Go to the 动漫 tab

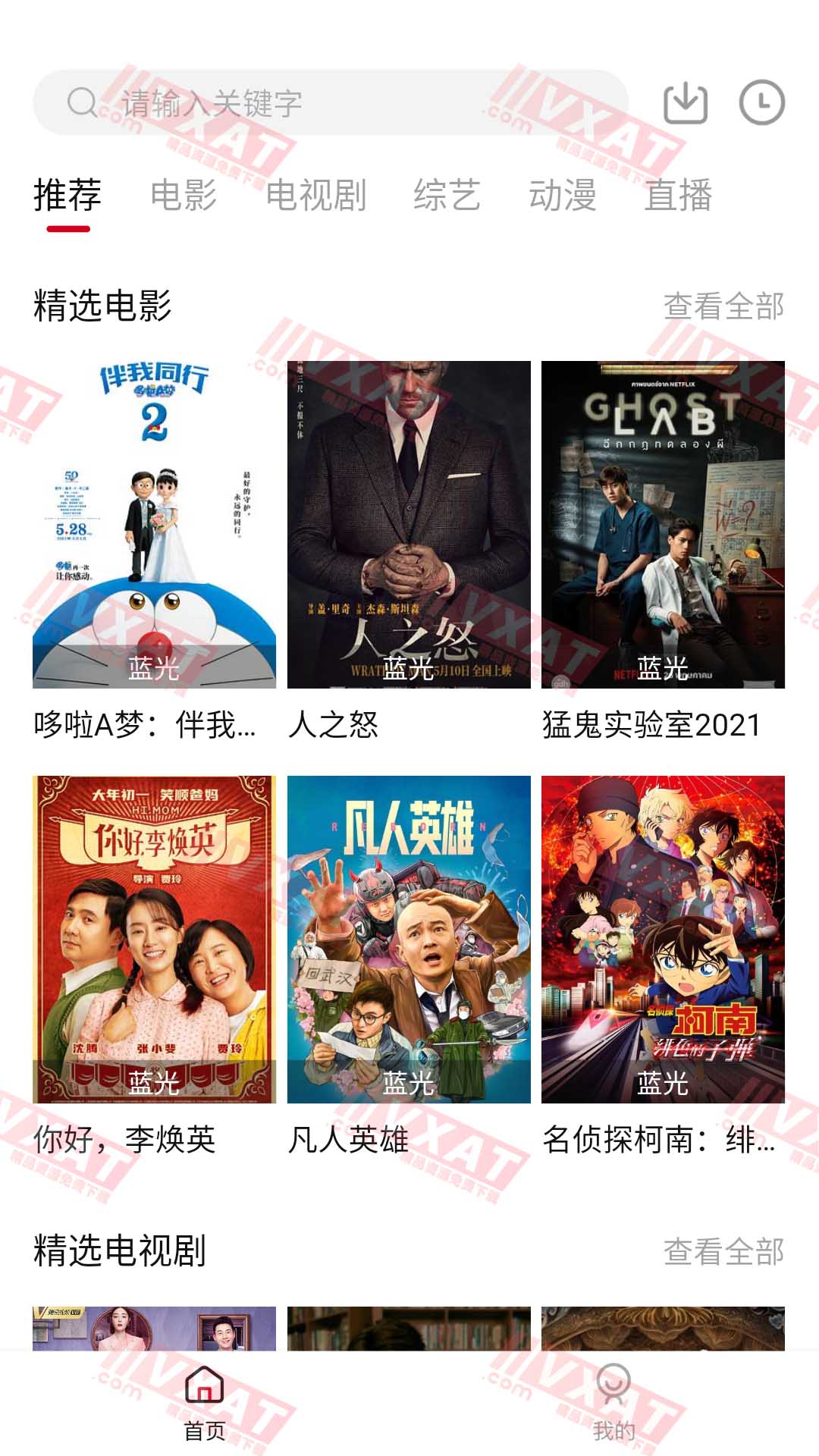pyautogui.click(x=563, y=195)
